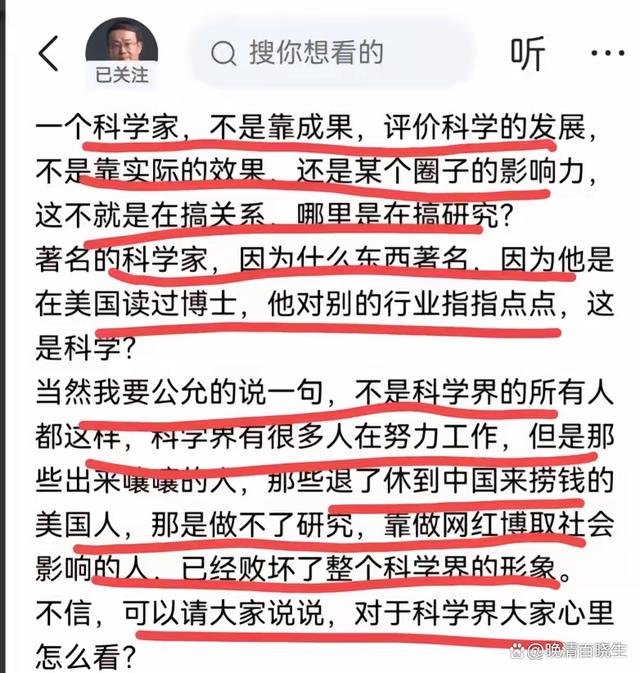Open the author's profile avatar
The height and width of the screenshot is (673, 640).
click(121, 40)
